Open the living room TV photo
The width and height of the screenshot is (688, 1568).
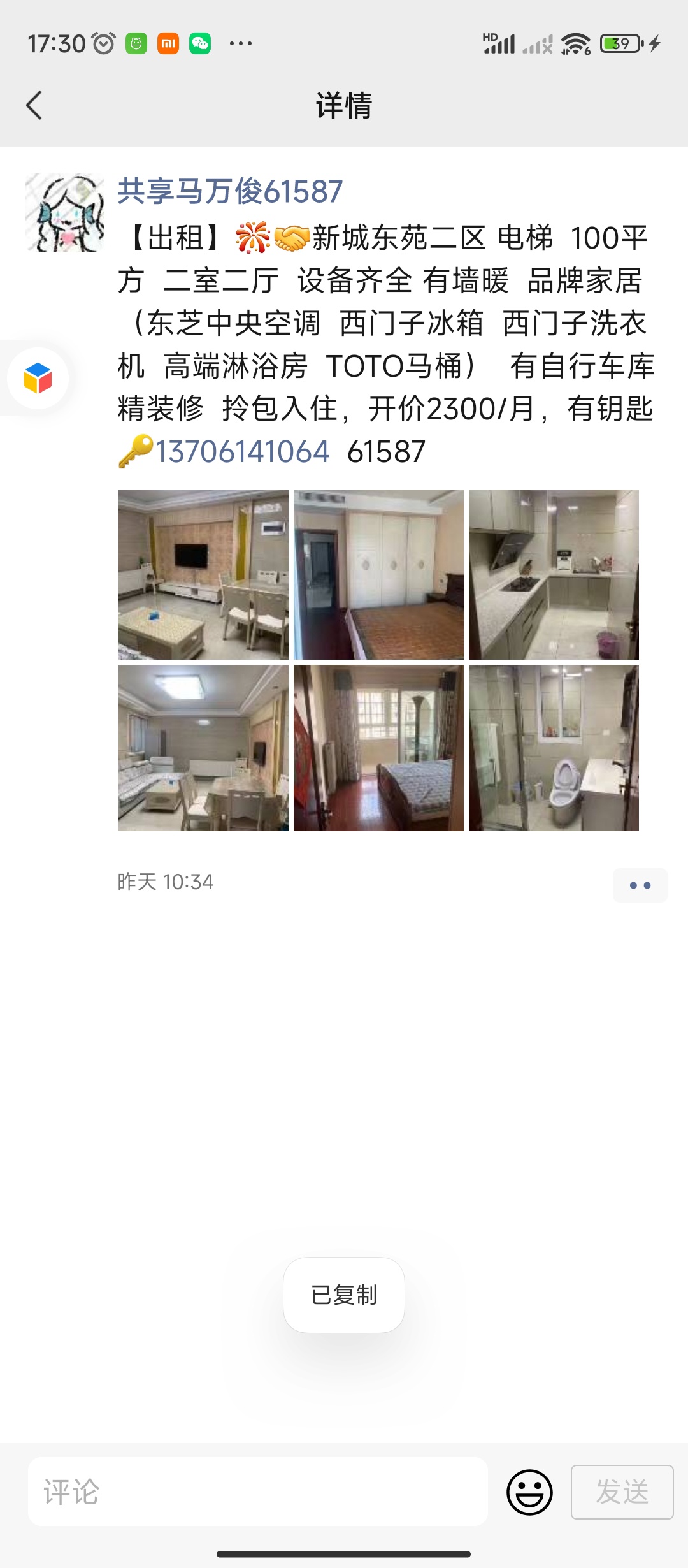203,574
